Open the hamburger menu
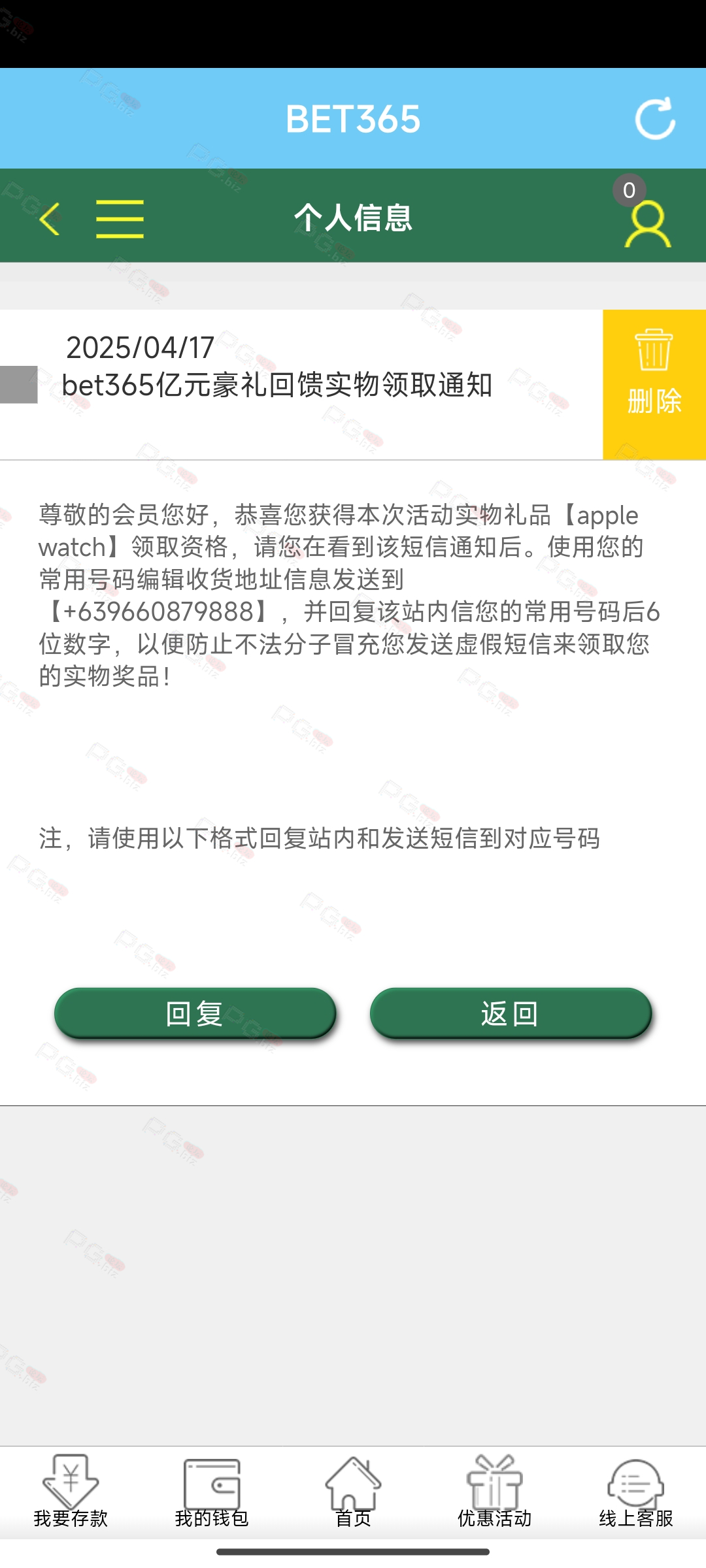The height and width of the screenshot is (1568, 706). (120, 219)
